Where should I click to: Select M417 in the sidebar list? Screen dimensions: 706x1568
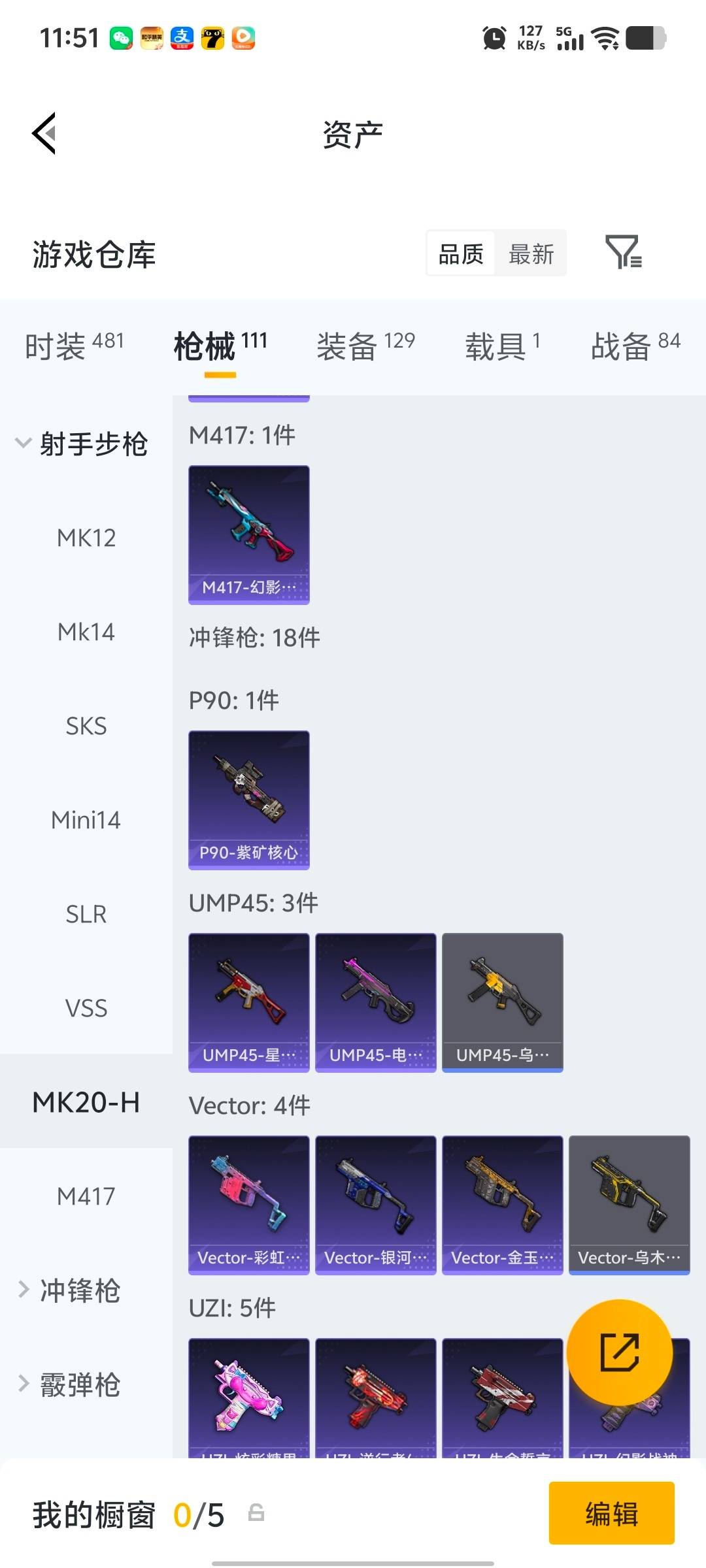86,1196
